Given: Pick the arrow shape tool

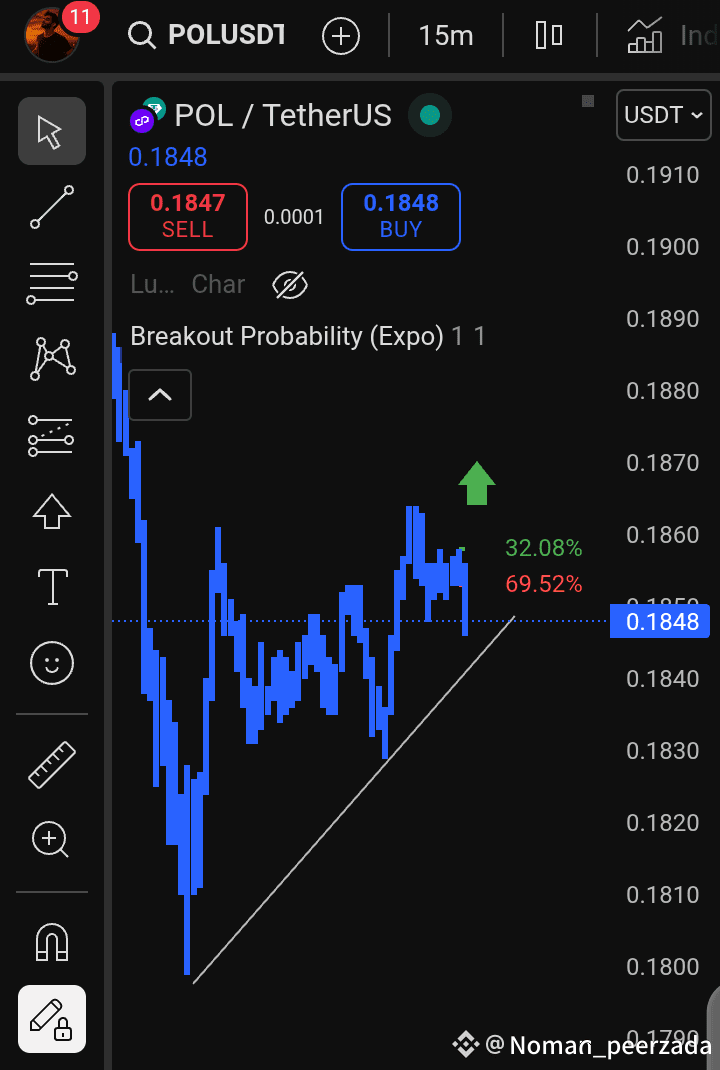Looking at the screenshot, I should [x=51, y=511].
